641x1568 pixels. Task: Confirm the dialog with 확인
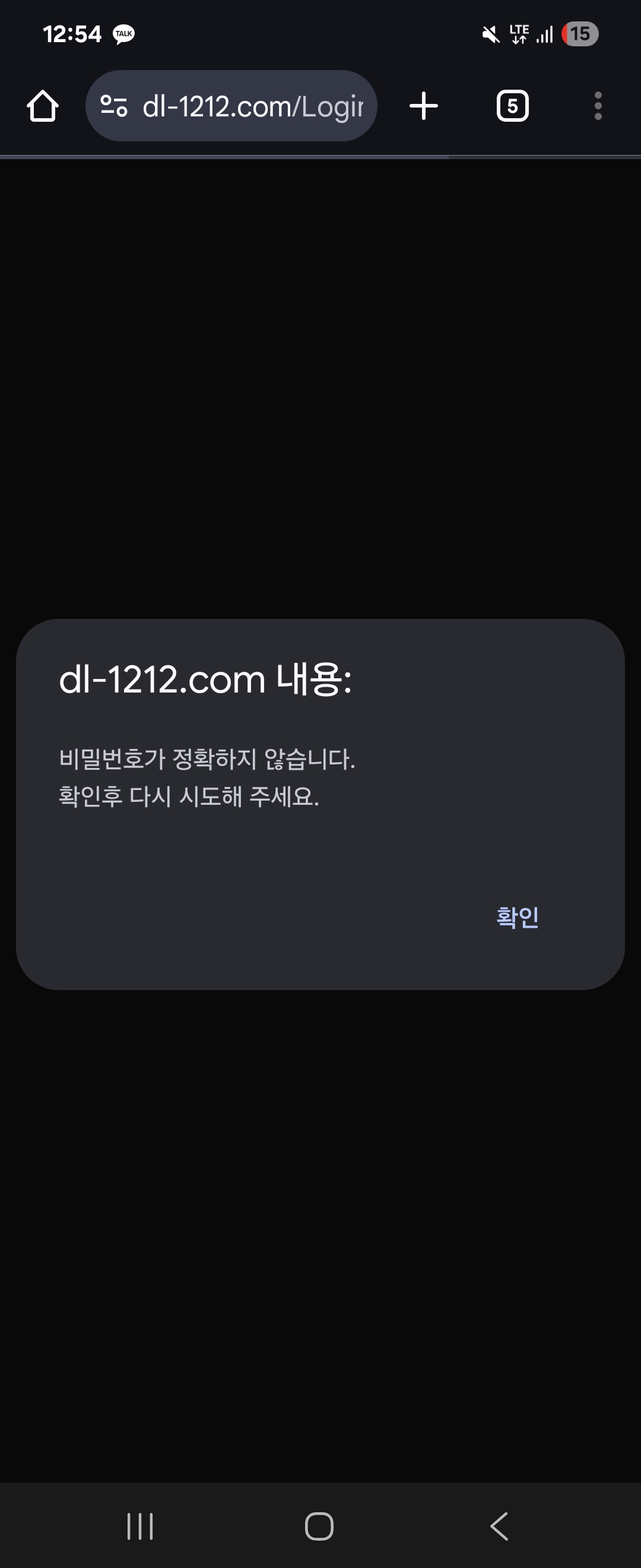pos(517,916)
